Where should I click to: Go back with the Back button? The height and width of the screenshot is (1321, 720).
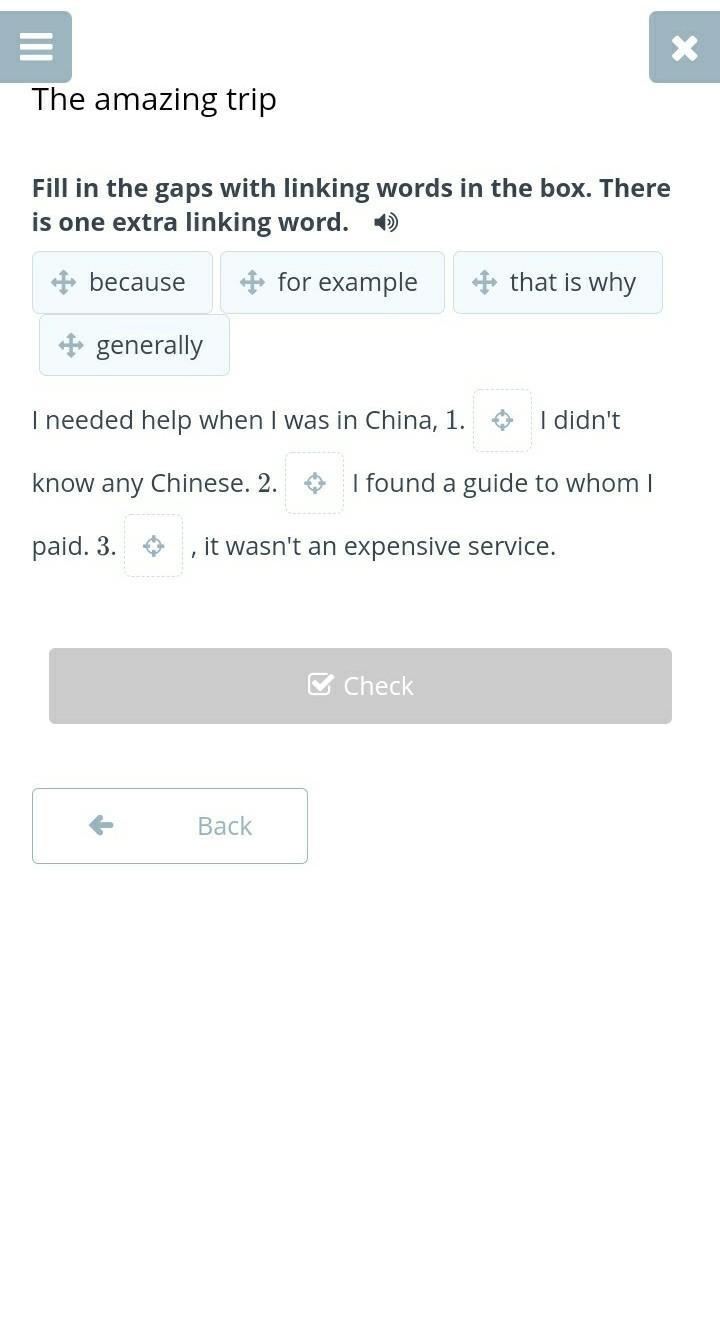tap(170, 826)
